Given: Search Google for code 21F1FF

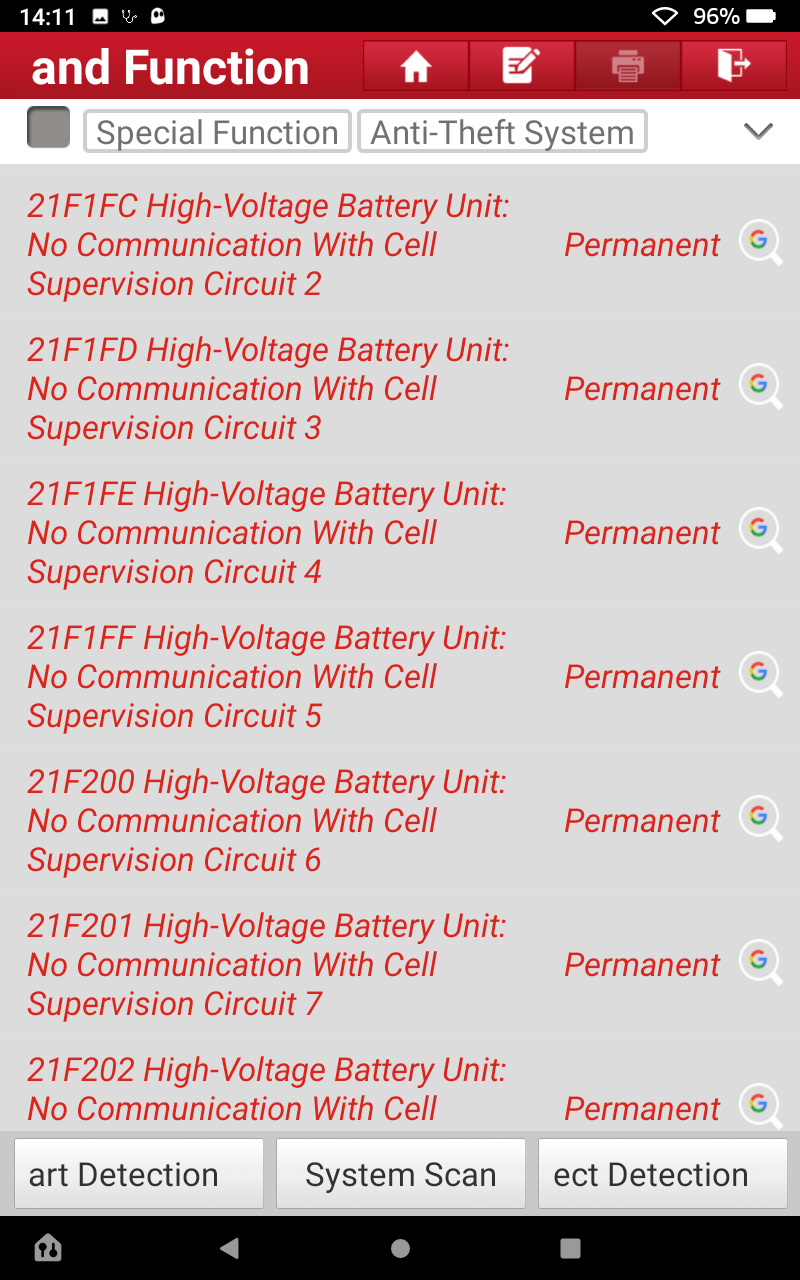Looking at the screenshot, I should coord(760,675).
